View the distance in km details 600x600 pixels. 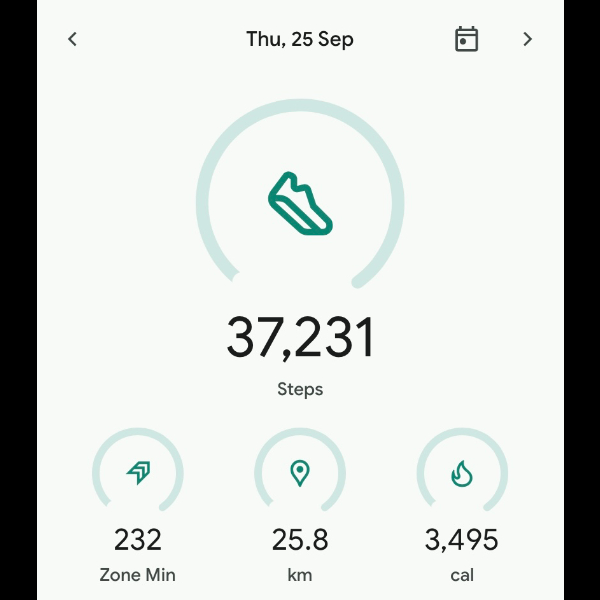point(300,473)
